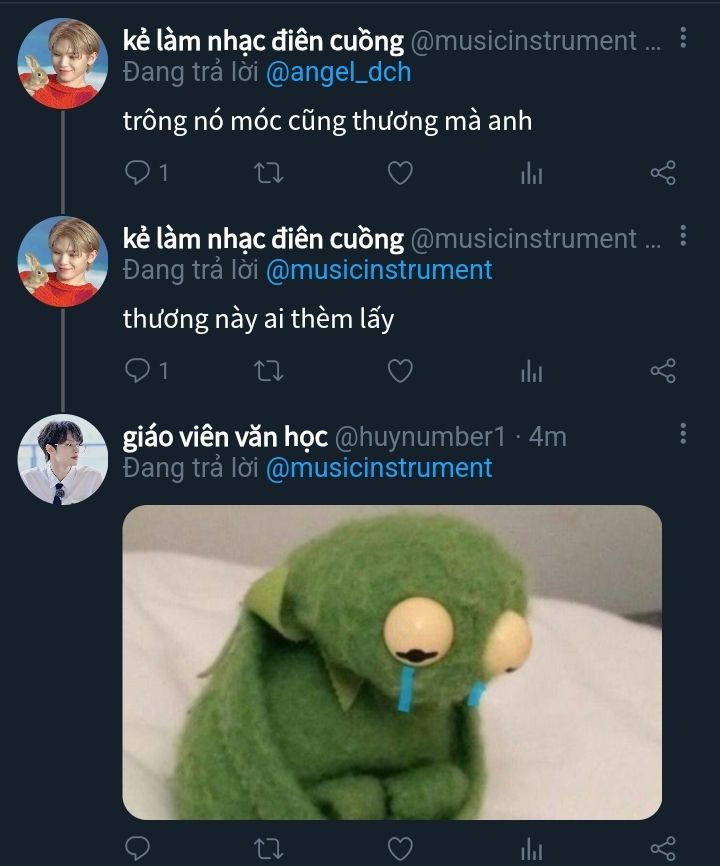Open @angel_dch profile link

[338, 72]
